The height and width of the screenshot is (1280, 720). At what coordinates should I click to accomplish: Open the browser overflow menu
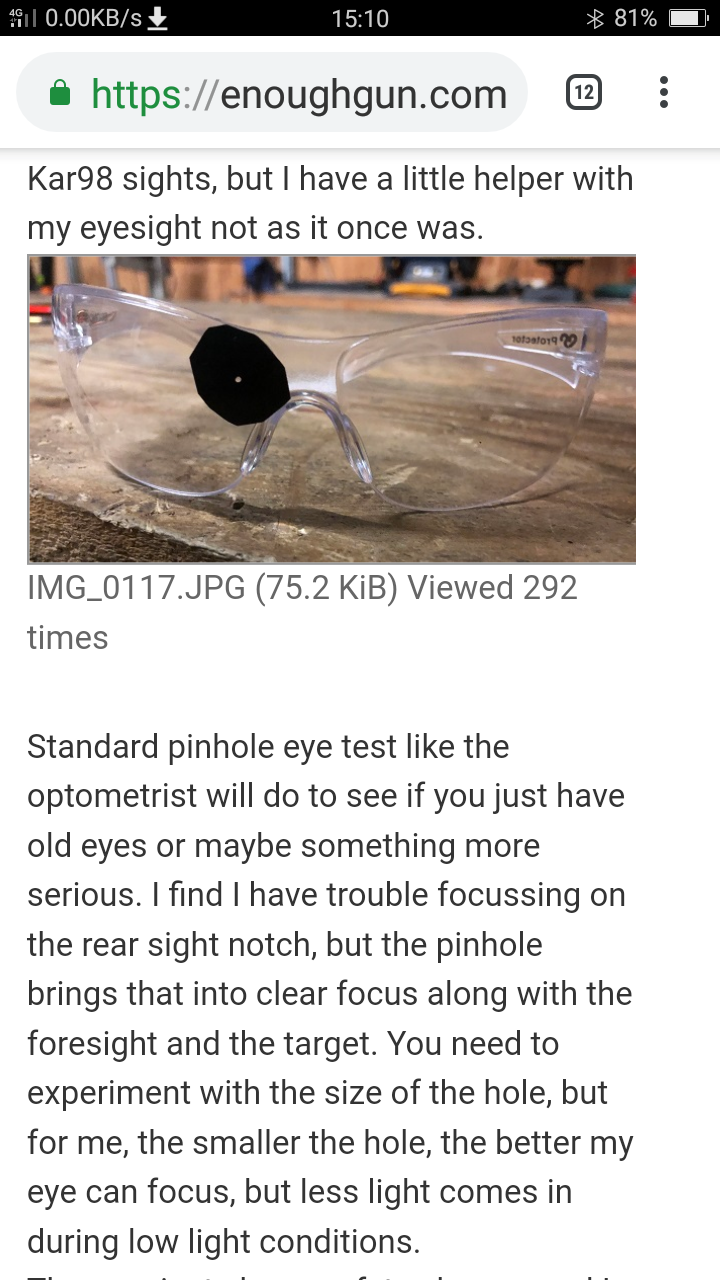pyautogui.click(x=664, y=93)
